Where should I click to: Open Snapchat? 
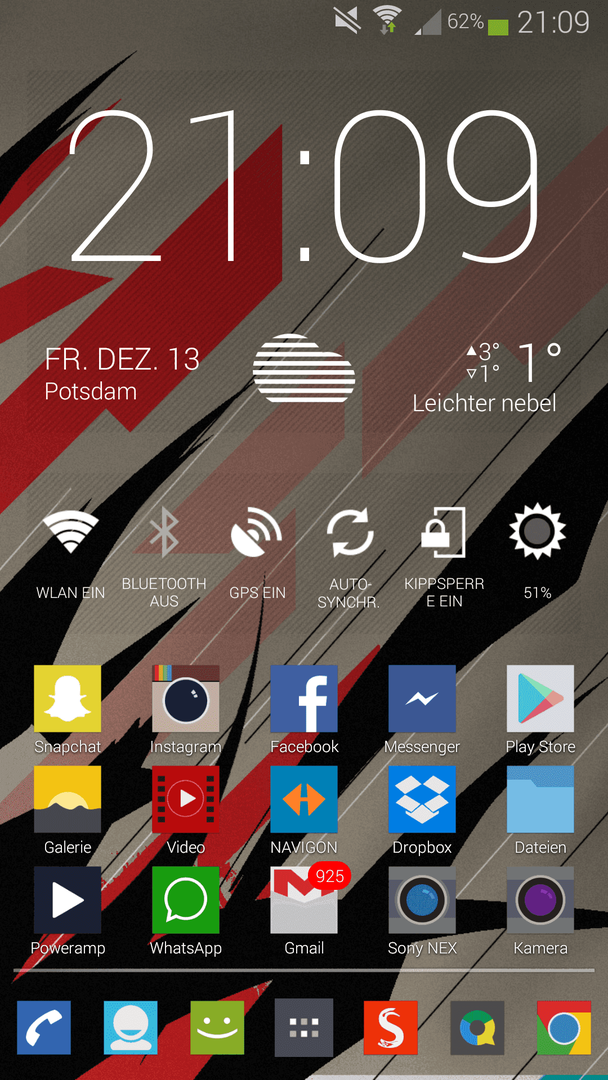pyautogui.click(x=68, y=699)
